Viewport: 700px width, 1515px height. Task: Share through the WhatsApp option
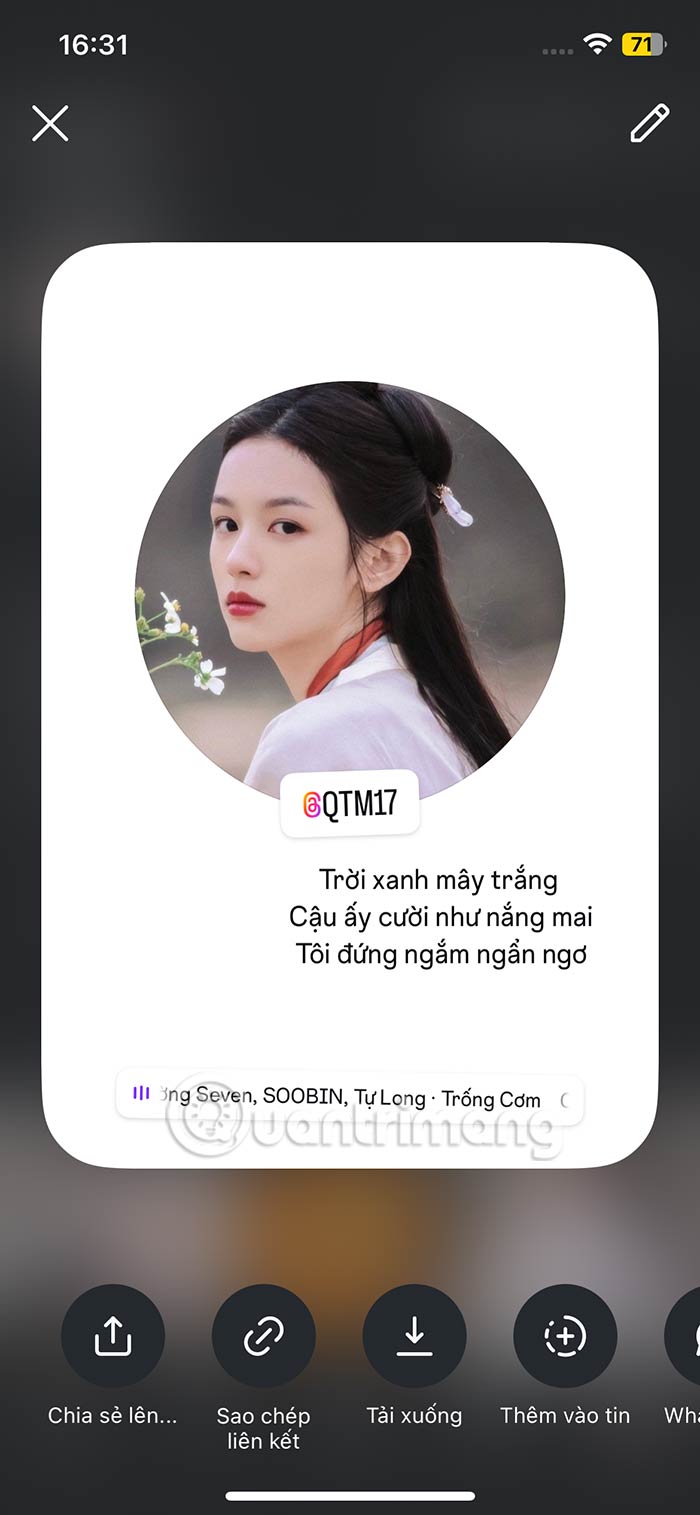pos(686,1336)
